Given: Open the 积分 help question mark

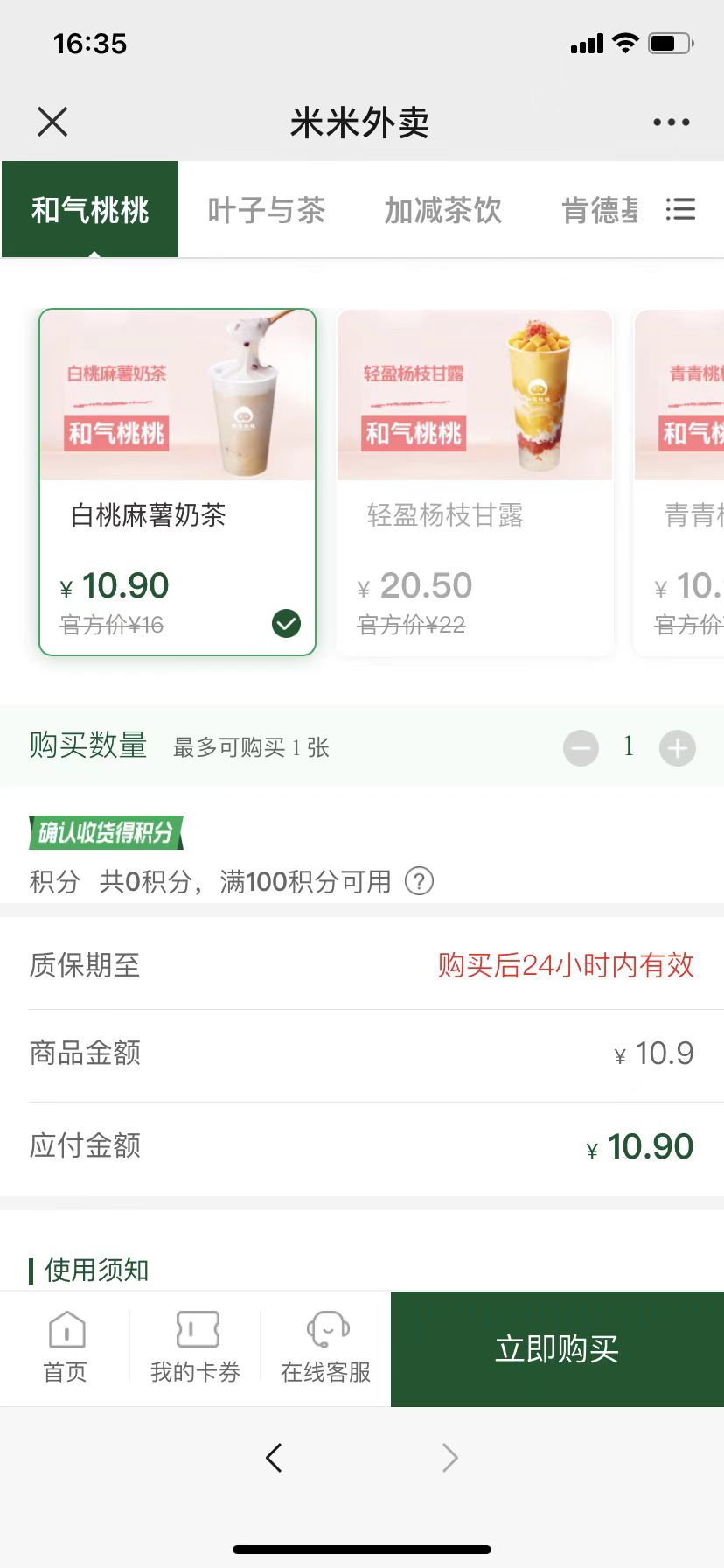Looking at the screenshot, I should tap(419, 881).
